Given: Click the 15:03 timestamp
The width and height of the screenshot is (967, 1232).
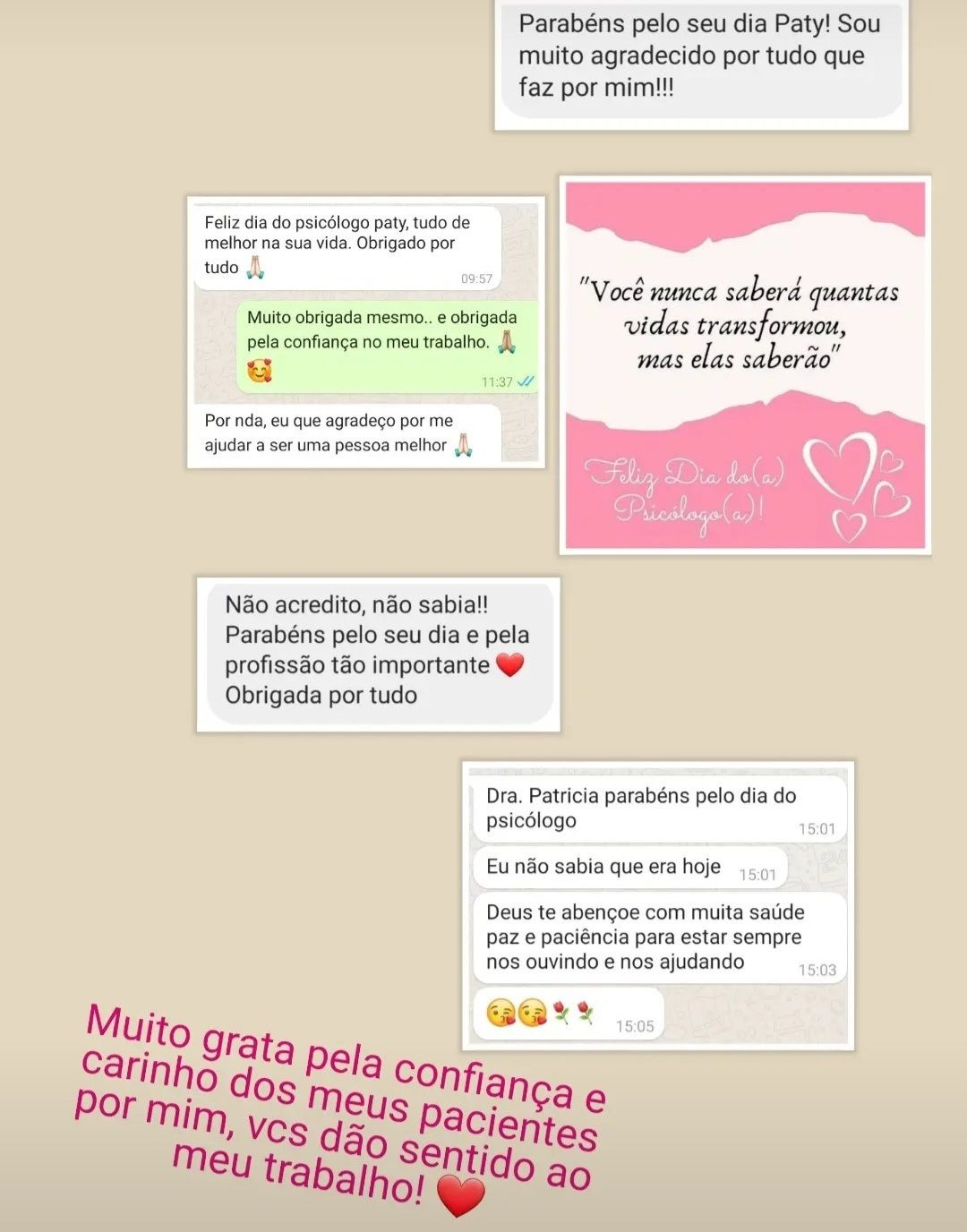Looking at the screenshot, I should [817, 968].
